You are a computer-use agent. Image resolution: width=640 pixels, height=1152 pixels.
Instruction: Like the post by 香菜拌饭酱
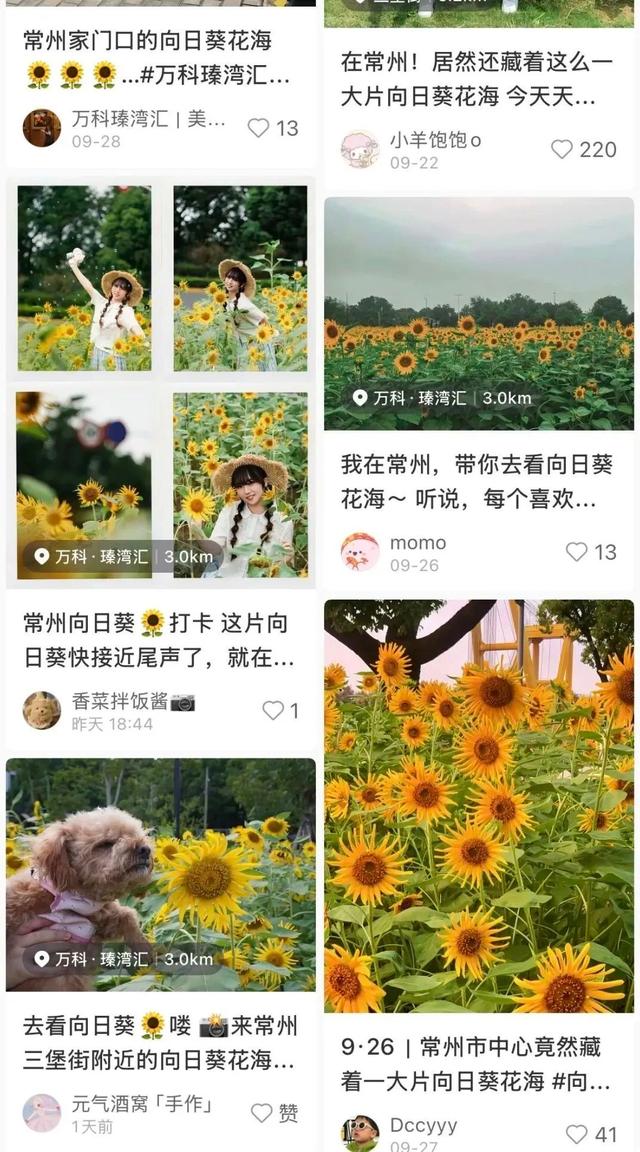pos(273,710)
